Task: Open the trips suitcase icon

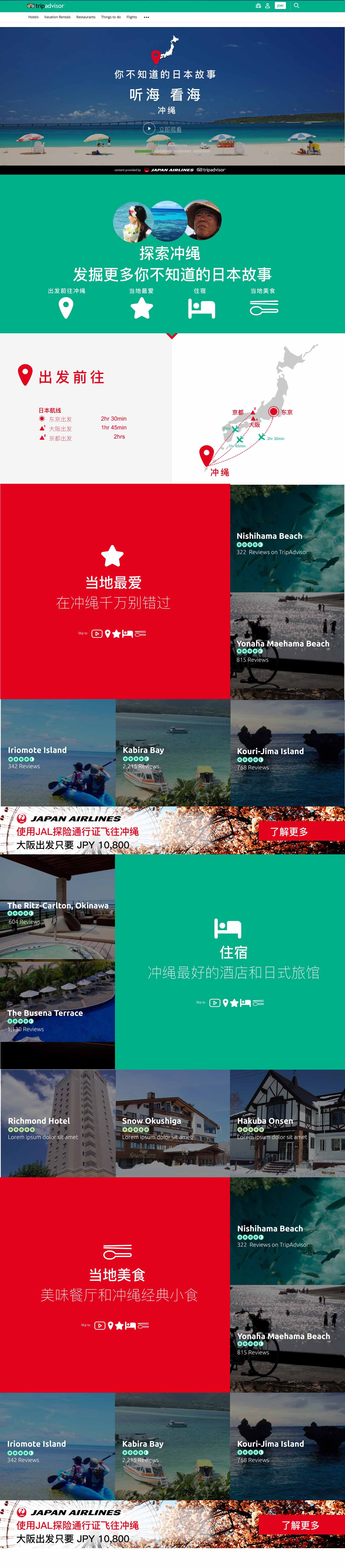Action: click(x=259, y=6)
